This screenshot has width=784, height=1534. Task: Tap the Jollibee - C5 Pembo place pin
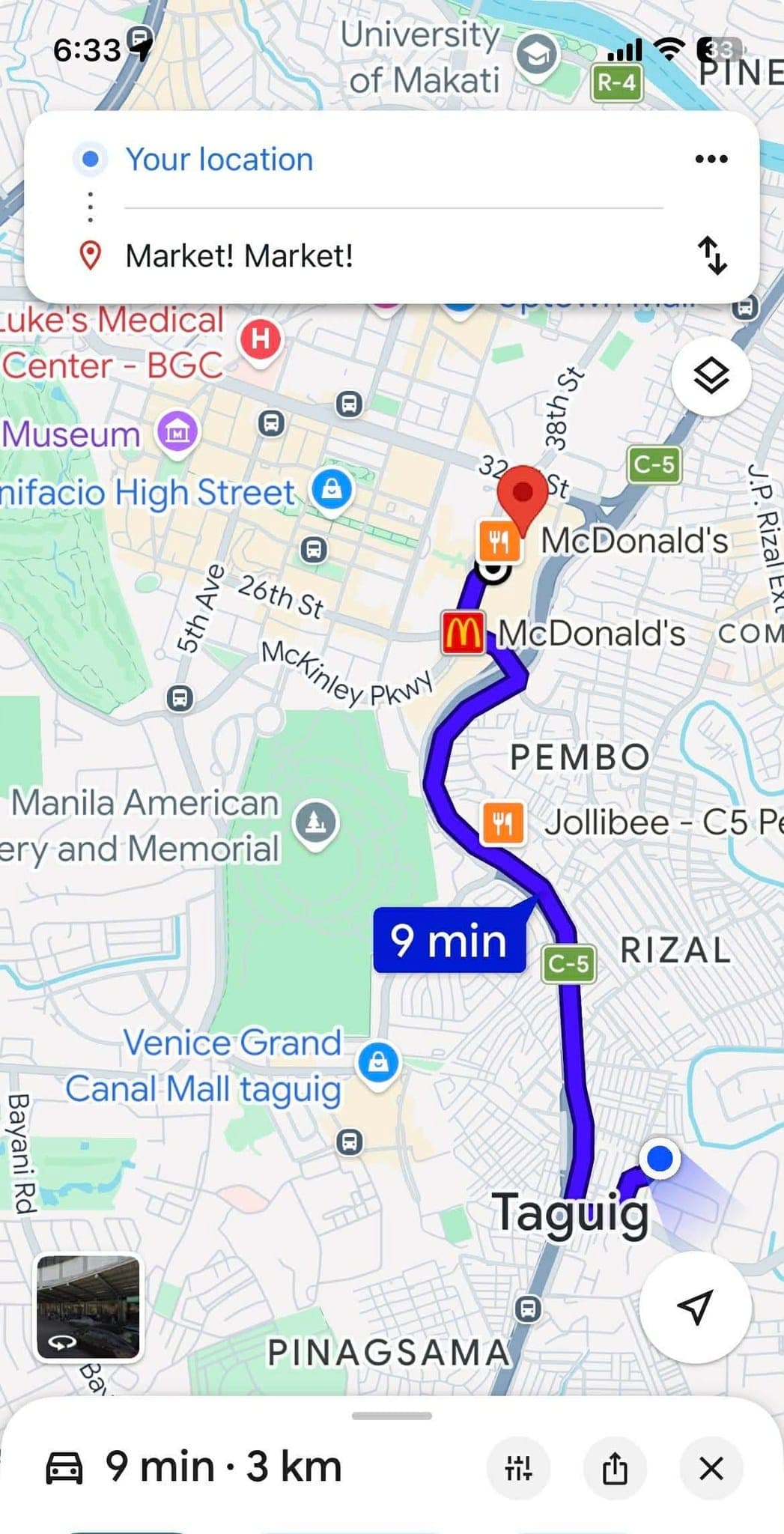(502, 822)
